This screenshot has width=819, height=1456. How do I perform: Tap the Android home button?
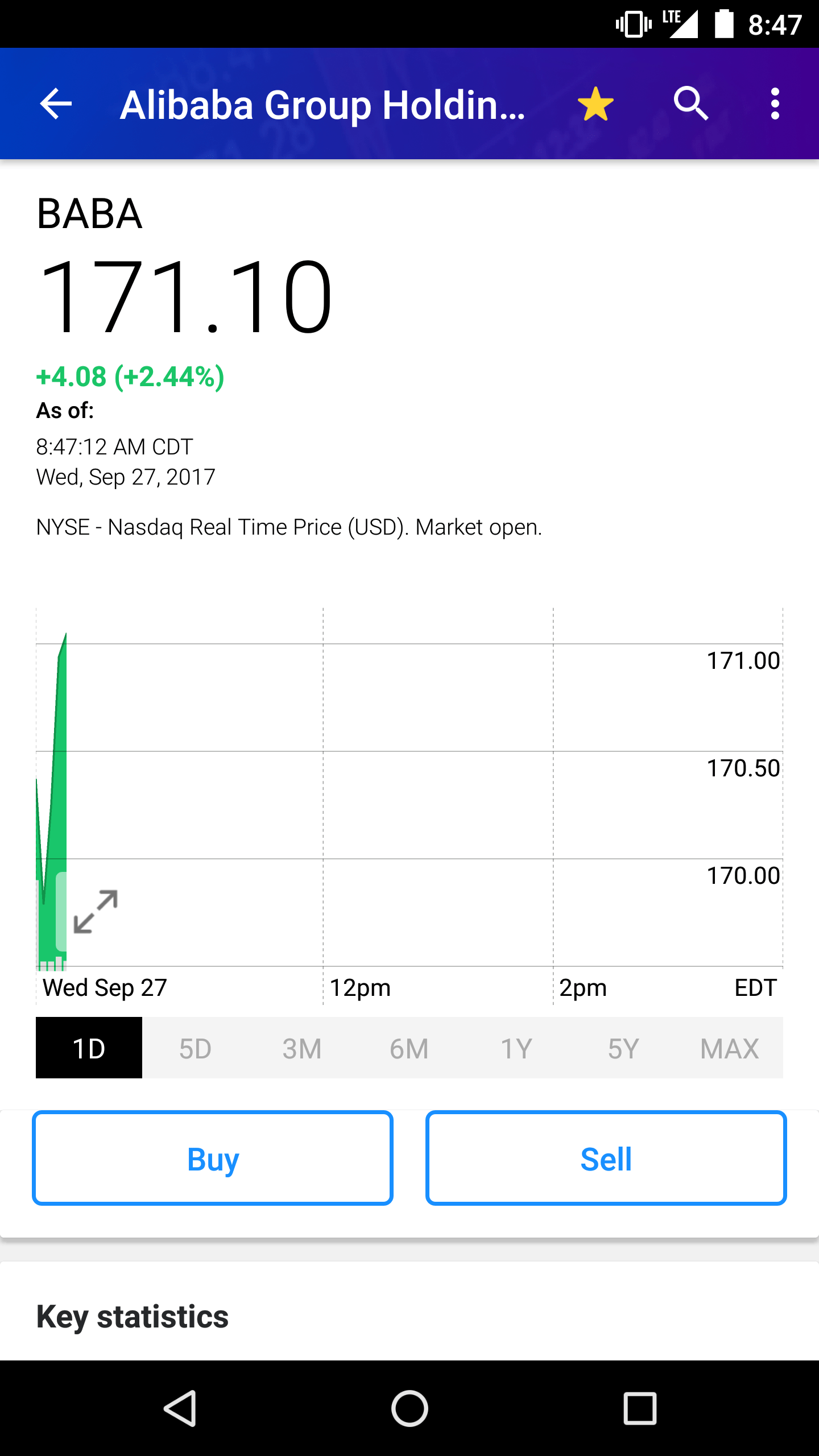coord(409,1408)
